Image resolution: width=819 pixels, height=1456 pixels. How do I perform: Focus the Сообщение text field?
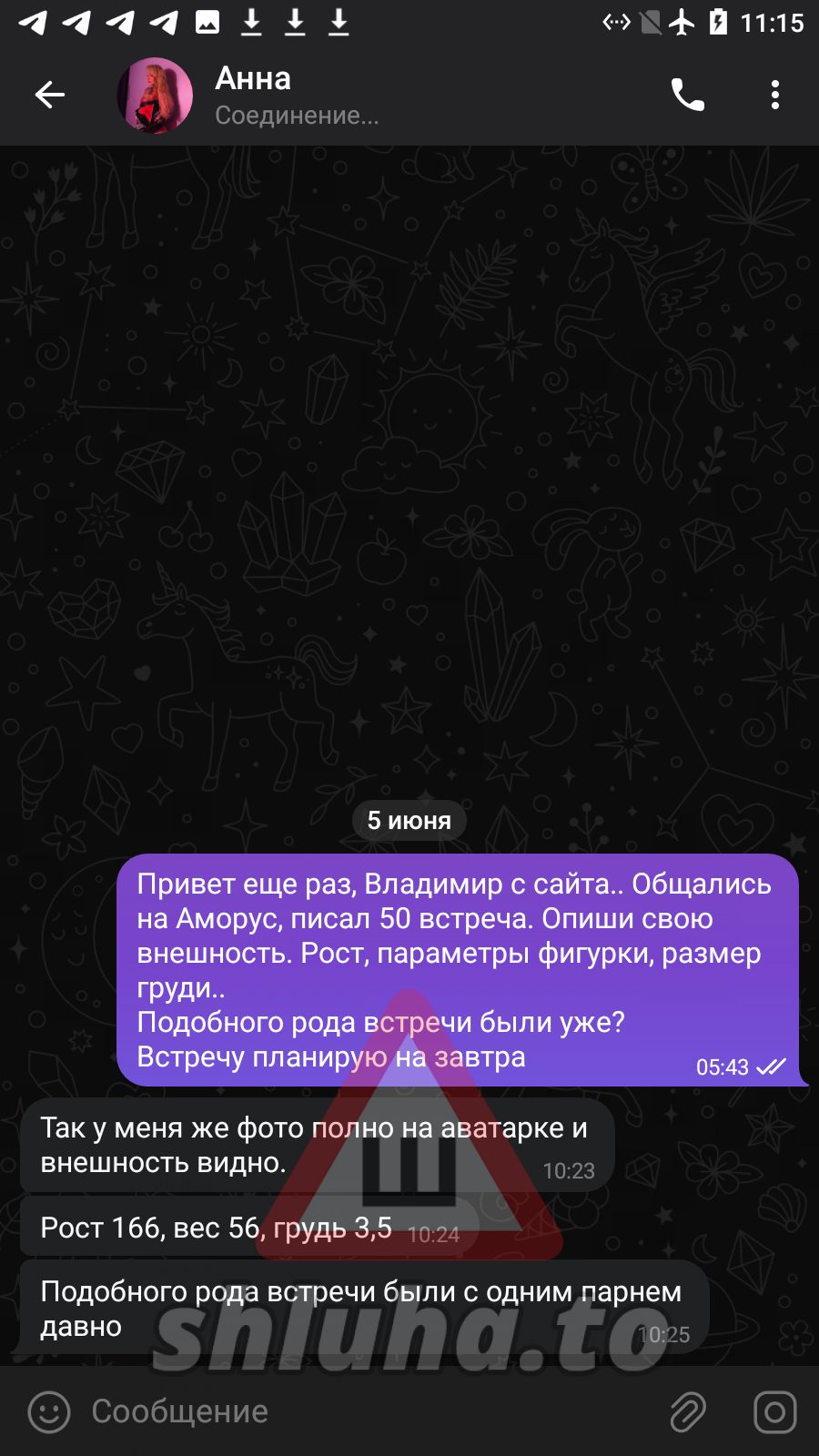tap(364, 1411)
